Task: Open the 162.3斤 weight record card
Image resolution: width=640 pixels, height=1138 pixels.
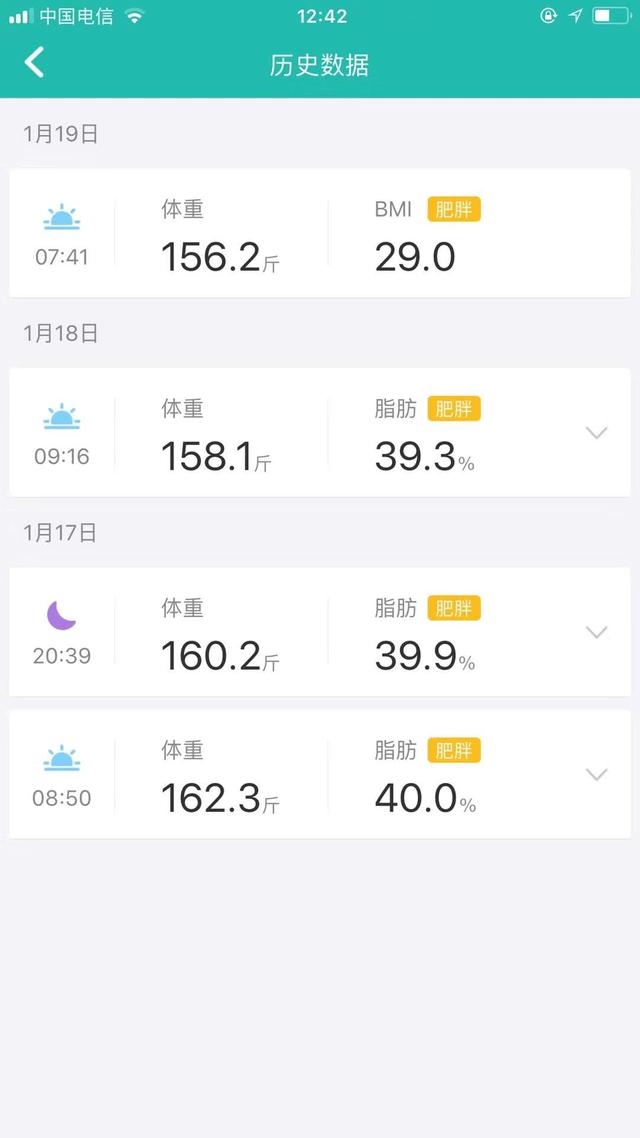Action: pos(320,774)
